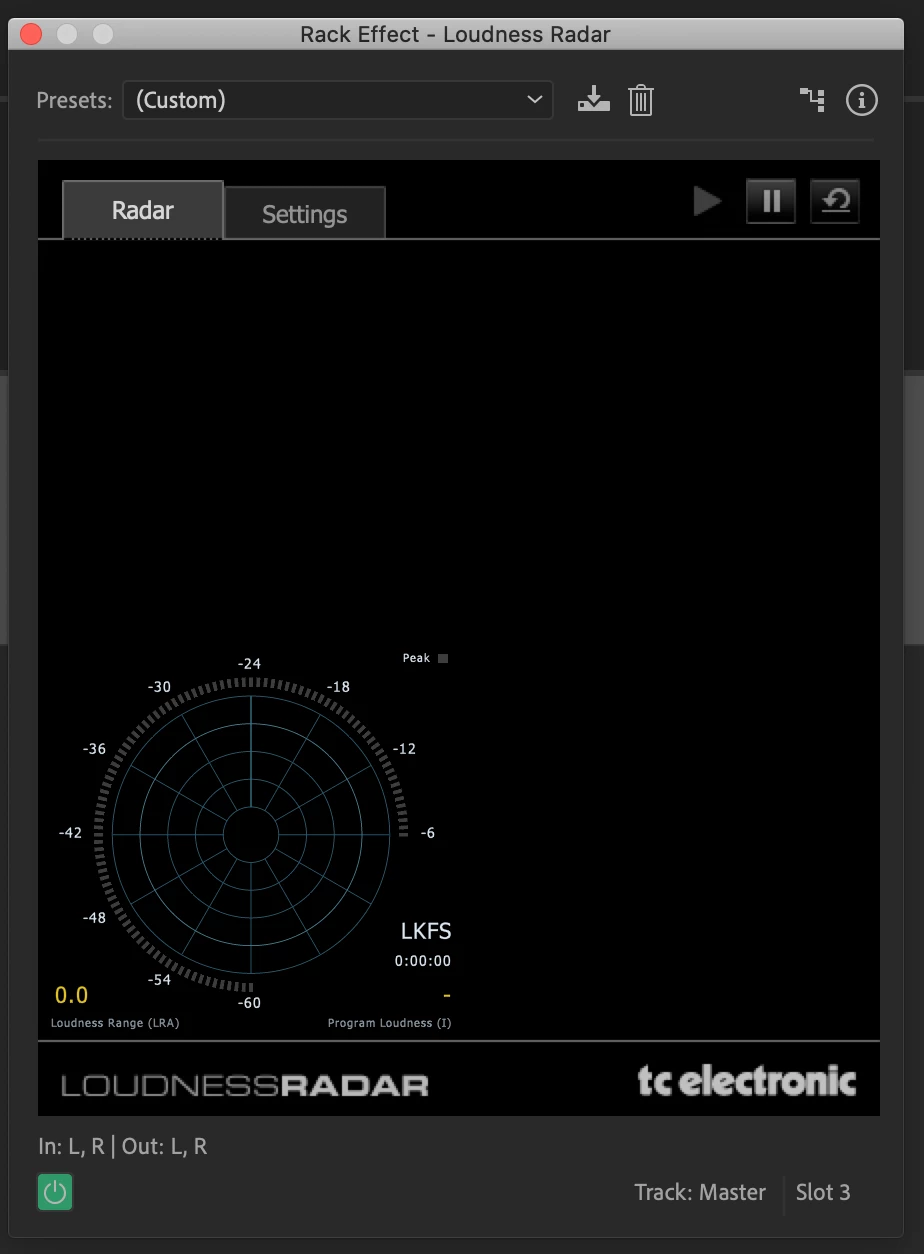This screenshot has width=924, height=1254.
Task: Delete the preset with trash icon
Action: coord(640,100)
